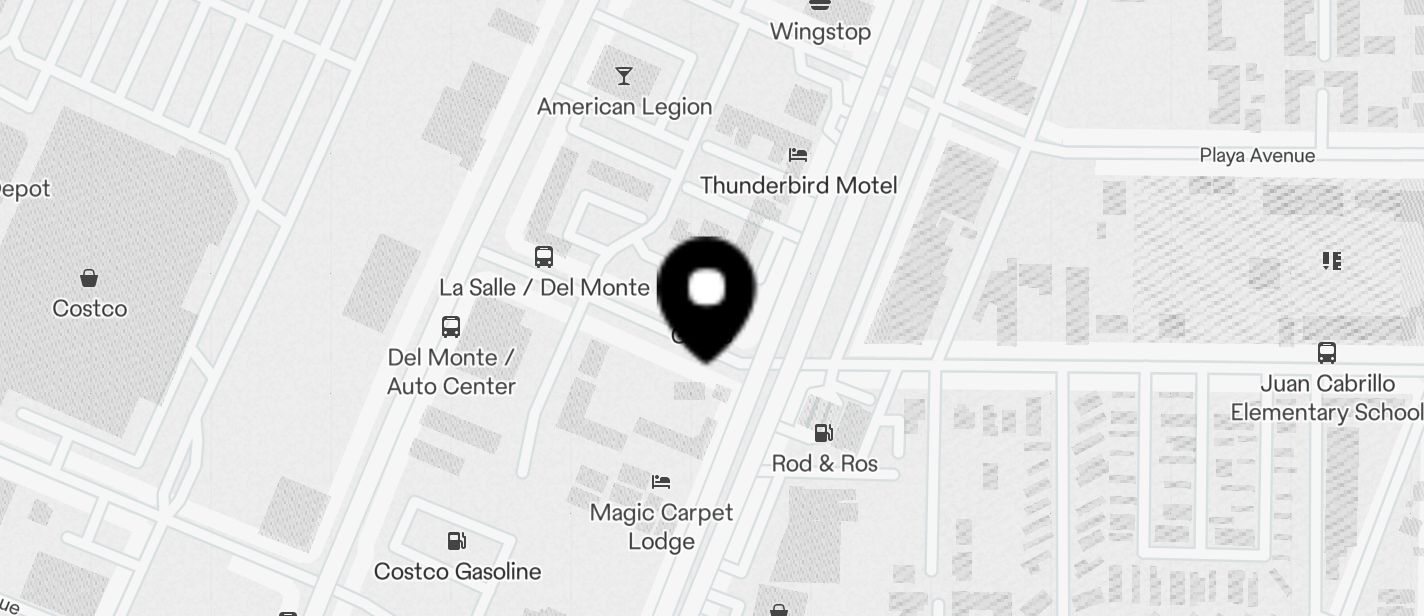Select the Juan Cabrillo Elementary School bus stop
The height and width of the screenshot is (616, 1424).
[1327, 353]
